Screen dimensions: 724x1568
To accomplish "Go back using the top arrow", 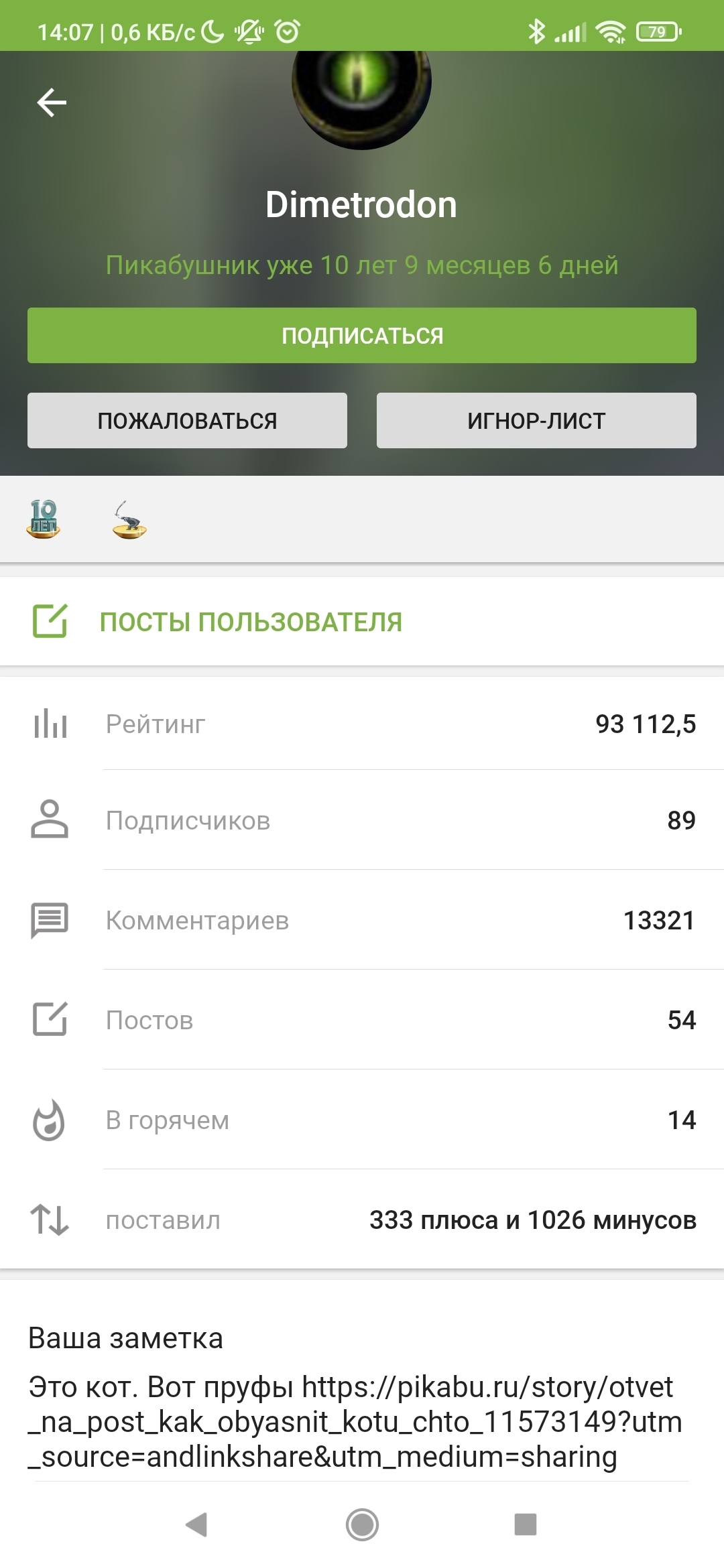I will tap(52, 103).
